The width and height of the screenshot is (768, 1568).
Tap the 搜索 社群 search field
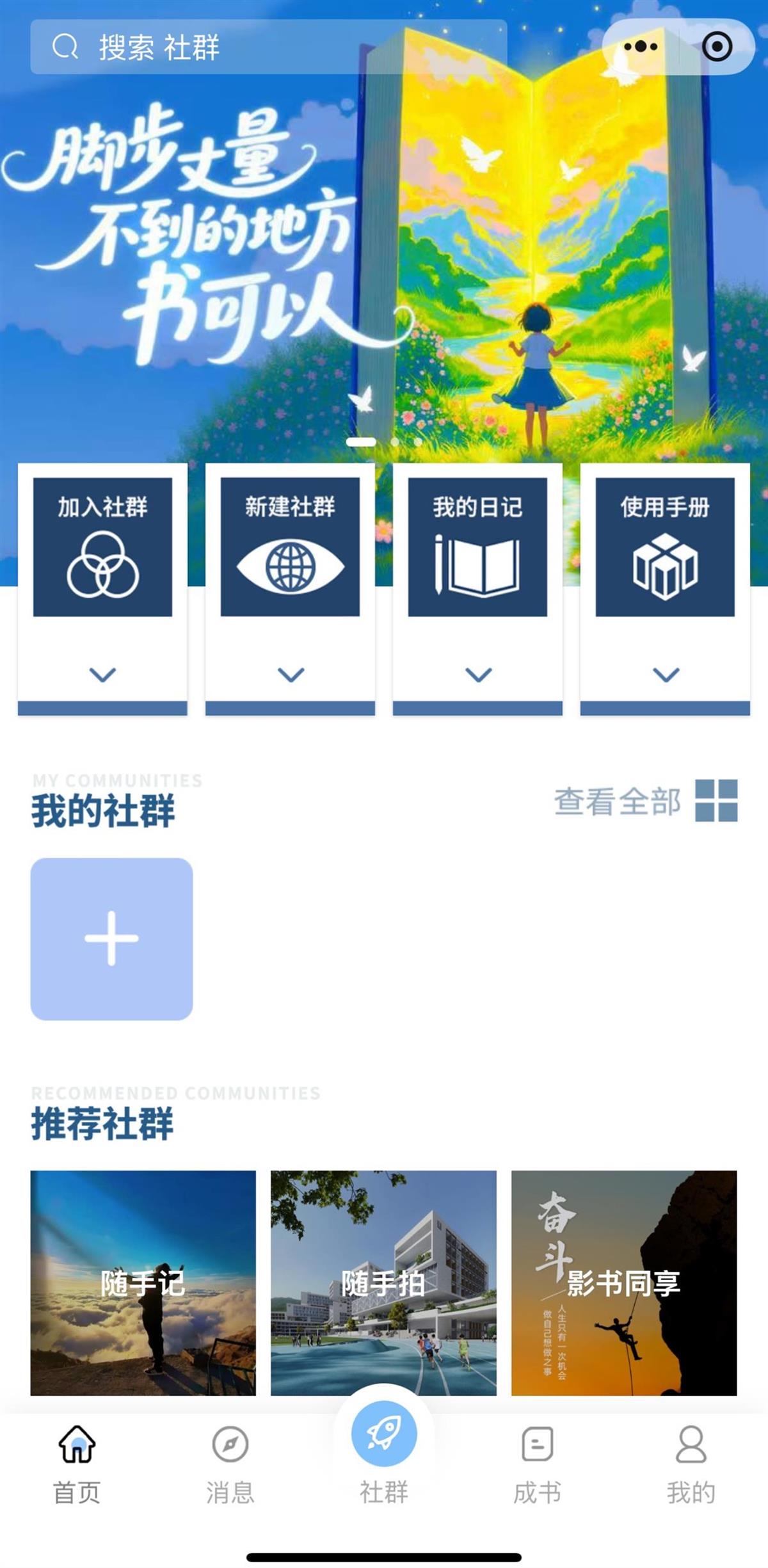pyautogui.click(x=269, y=47)
